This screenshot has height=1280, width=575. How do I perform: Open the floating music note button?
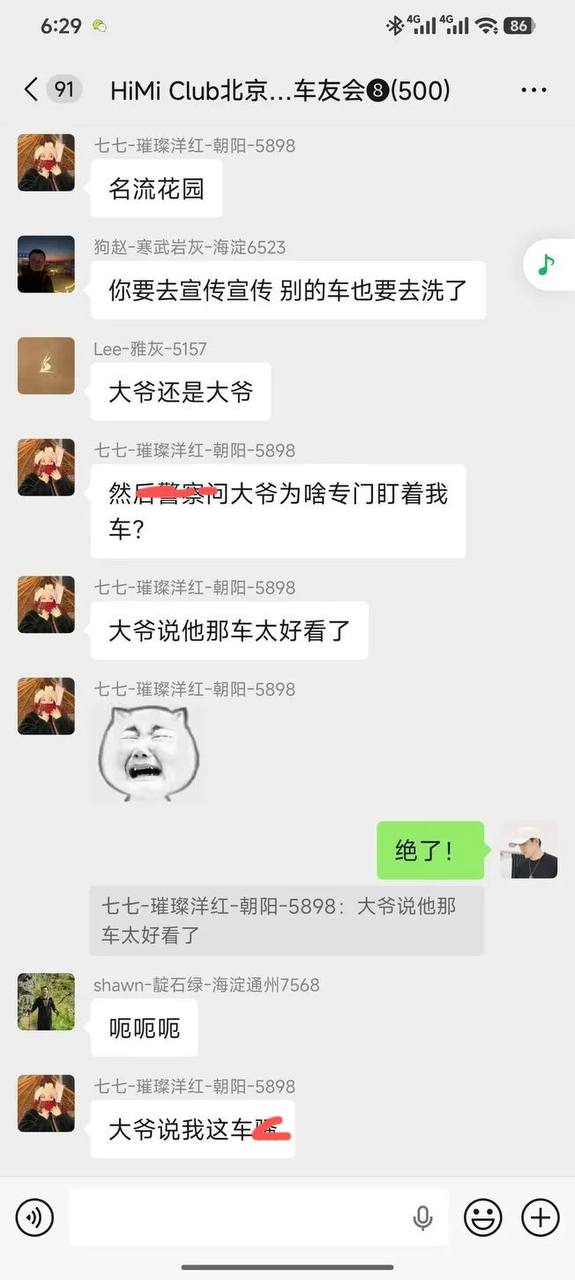[x=546, y=265]
